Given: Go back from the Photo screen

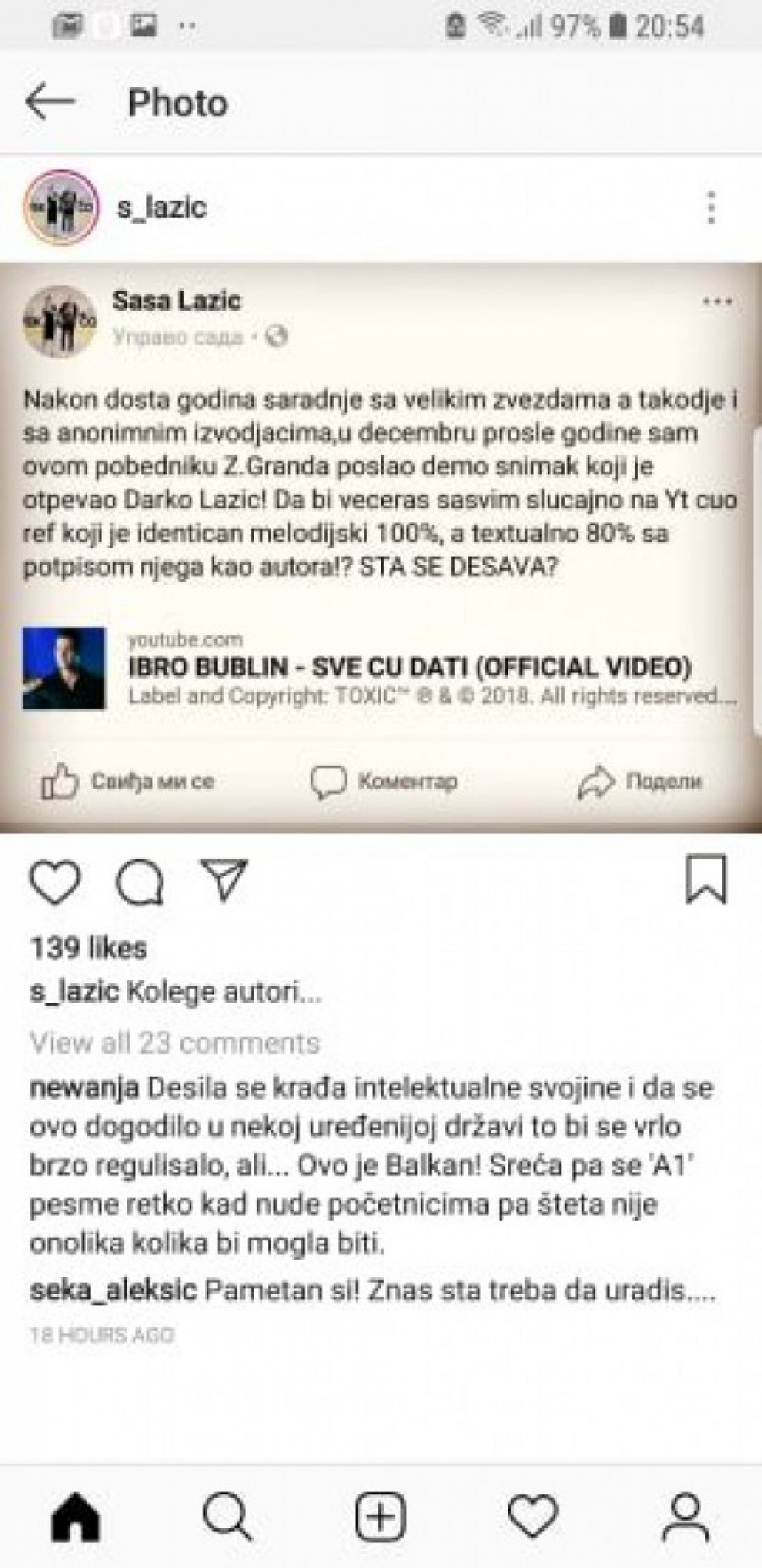Looking at the screenshot, I should [51, 103].
